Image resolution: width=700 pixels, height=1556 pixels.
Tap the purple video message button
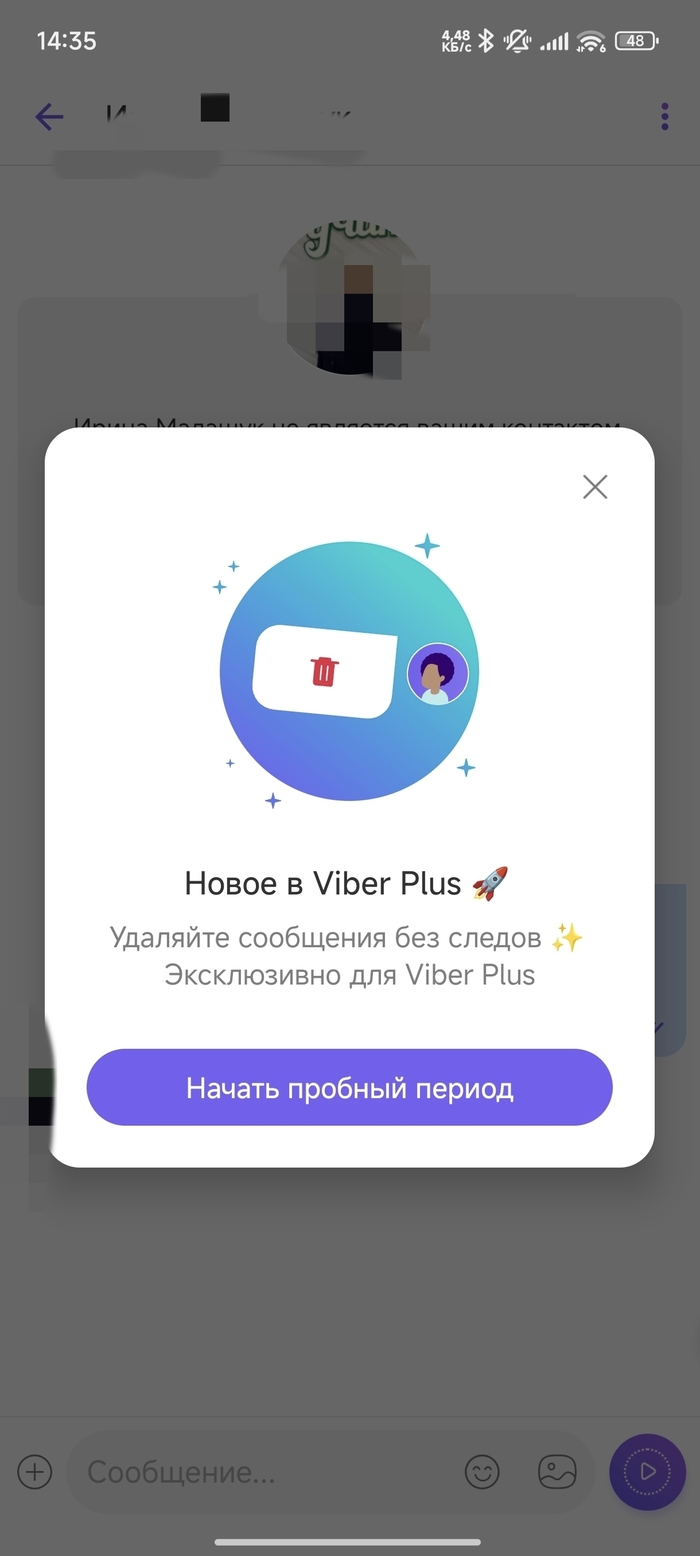tap(647, 1472)
